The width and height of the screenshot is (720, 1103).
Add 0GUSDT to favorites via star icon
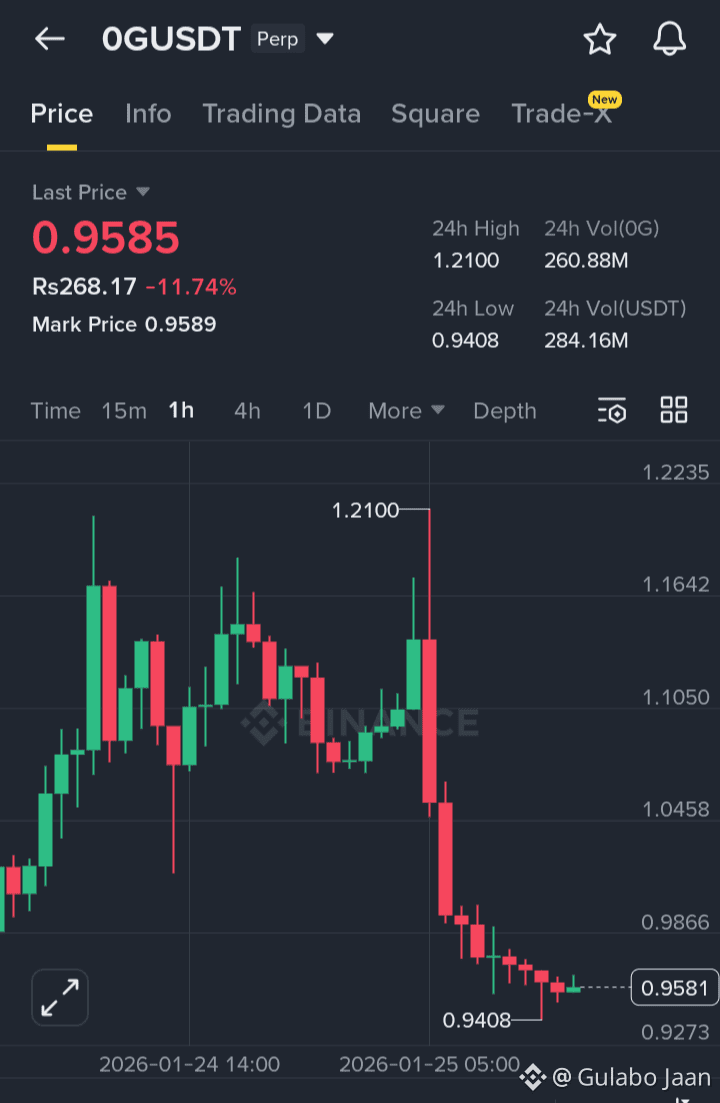click(600, 39)
